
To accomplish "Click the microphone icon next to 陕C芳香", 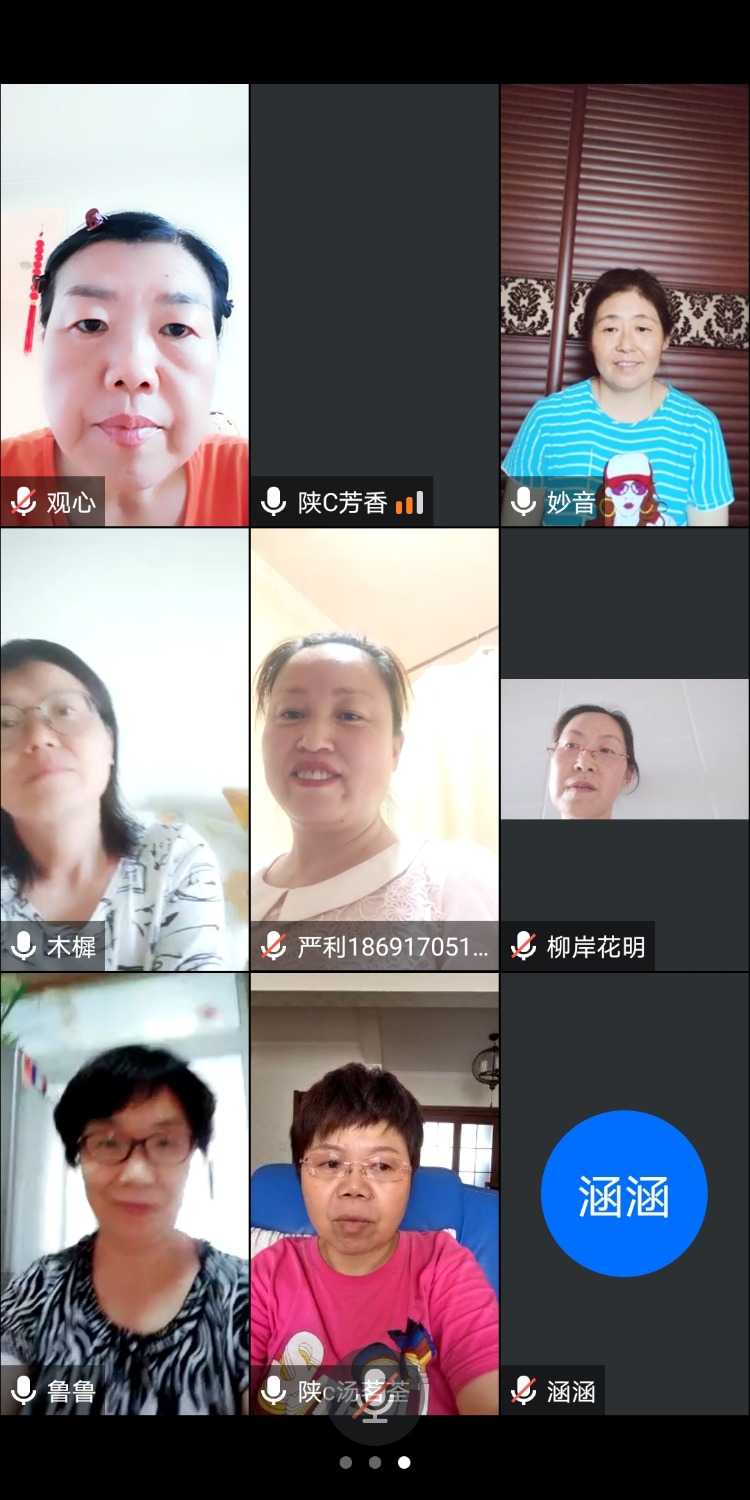I will [272, 501].
